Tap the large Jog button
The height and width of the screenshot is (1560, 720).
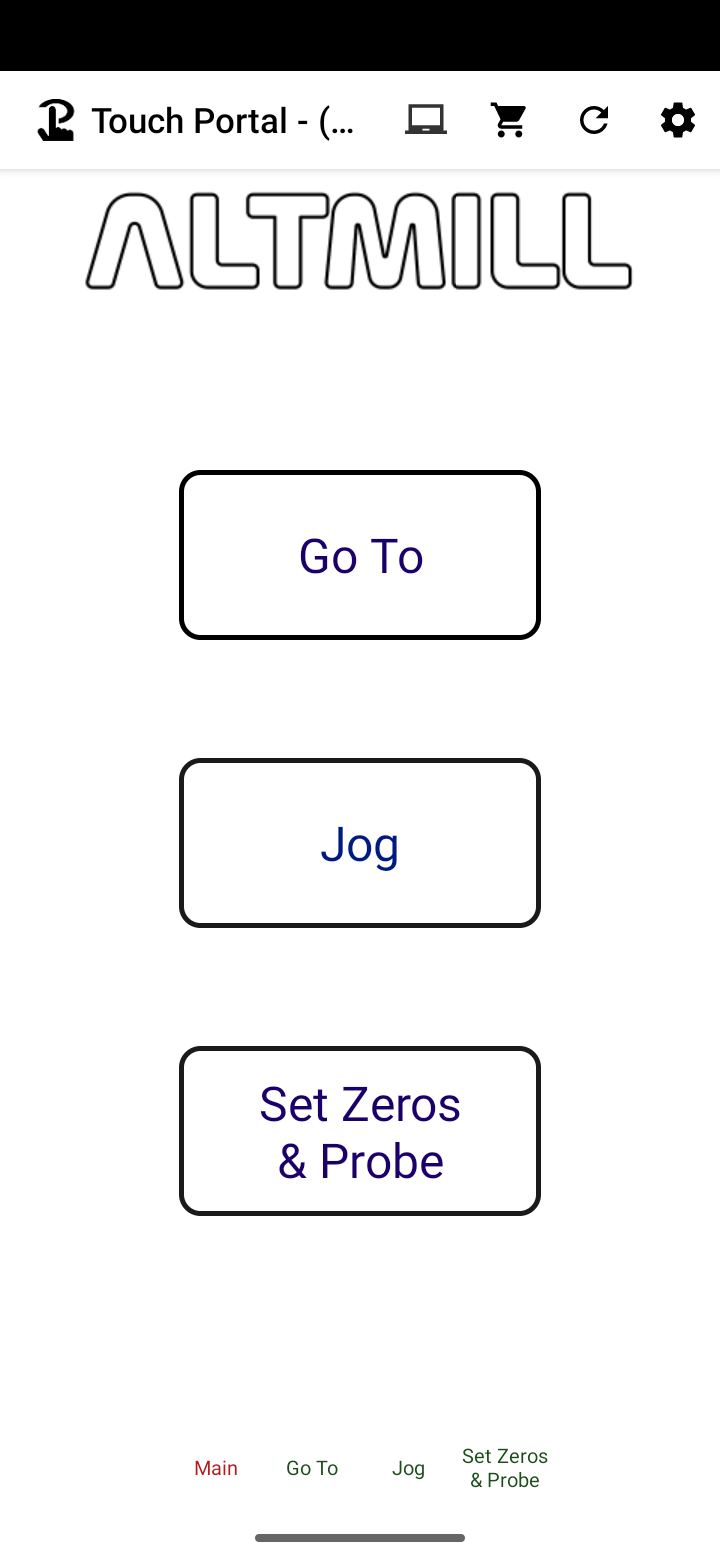360,843
